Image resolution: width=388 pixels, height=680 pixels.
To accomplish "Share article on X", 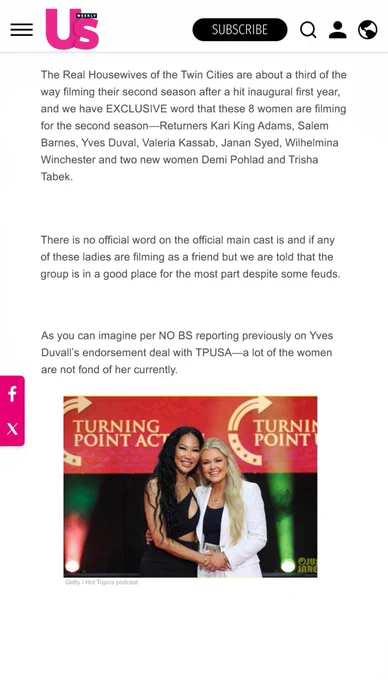I will (12, 429).
